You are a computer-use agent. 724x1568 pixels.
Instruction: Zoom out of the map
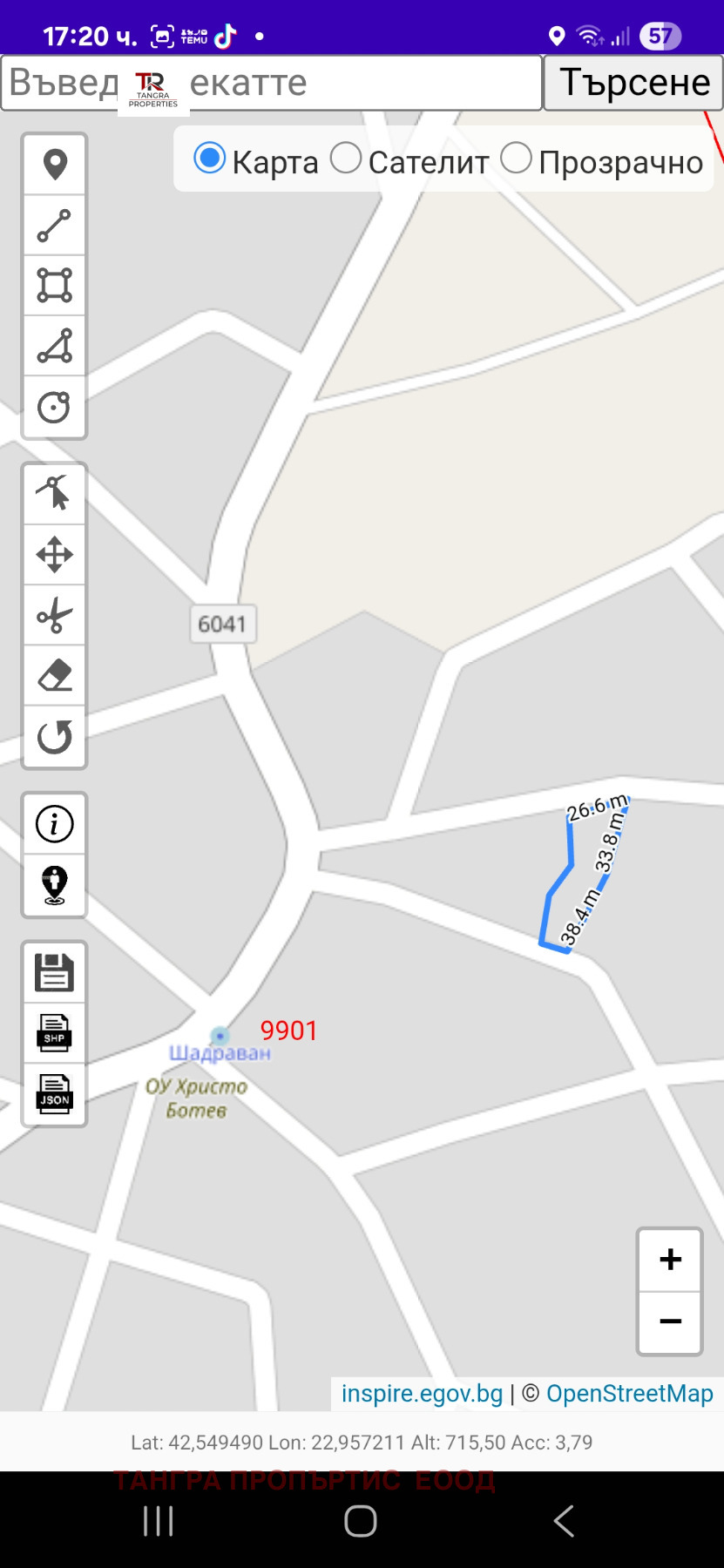click(x=670, y=1322)
